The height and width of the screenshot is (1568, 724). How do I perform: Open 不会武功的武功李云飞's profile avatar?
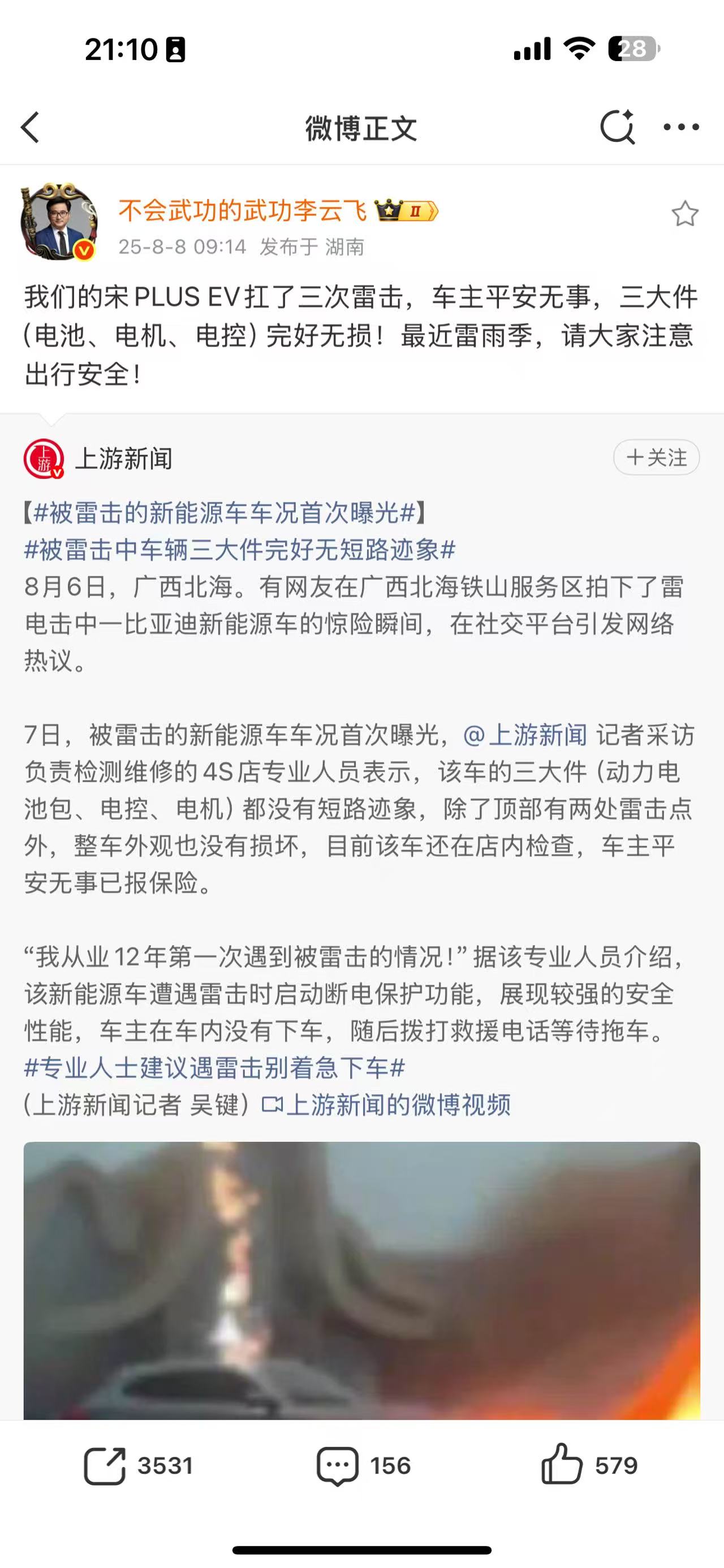coord(58,222)
